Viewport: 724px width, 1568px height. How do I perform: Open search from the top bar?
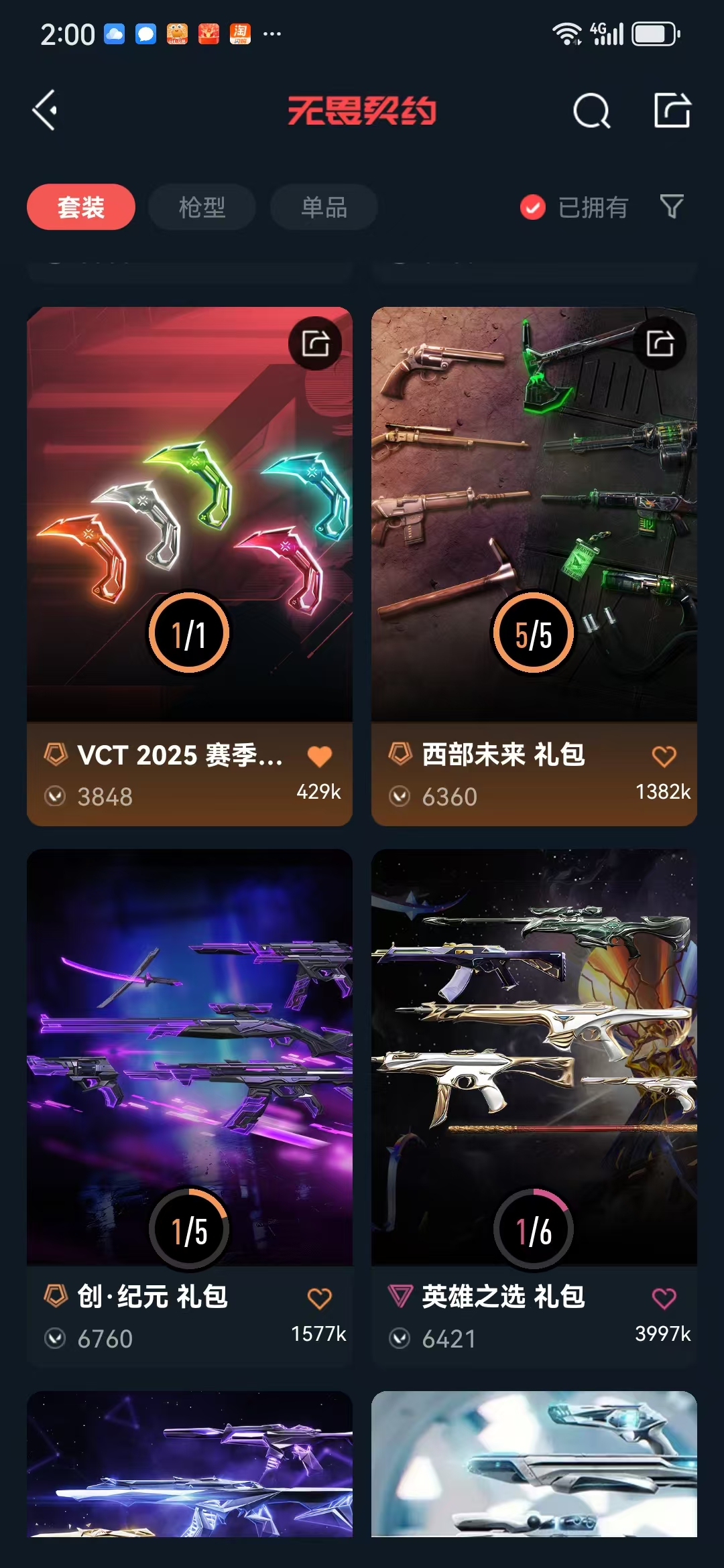[591, 111]
